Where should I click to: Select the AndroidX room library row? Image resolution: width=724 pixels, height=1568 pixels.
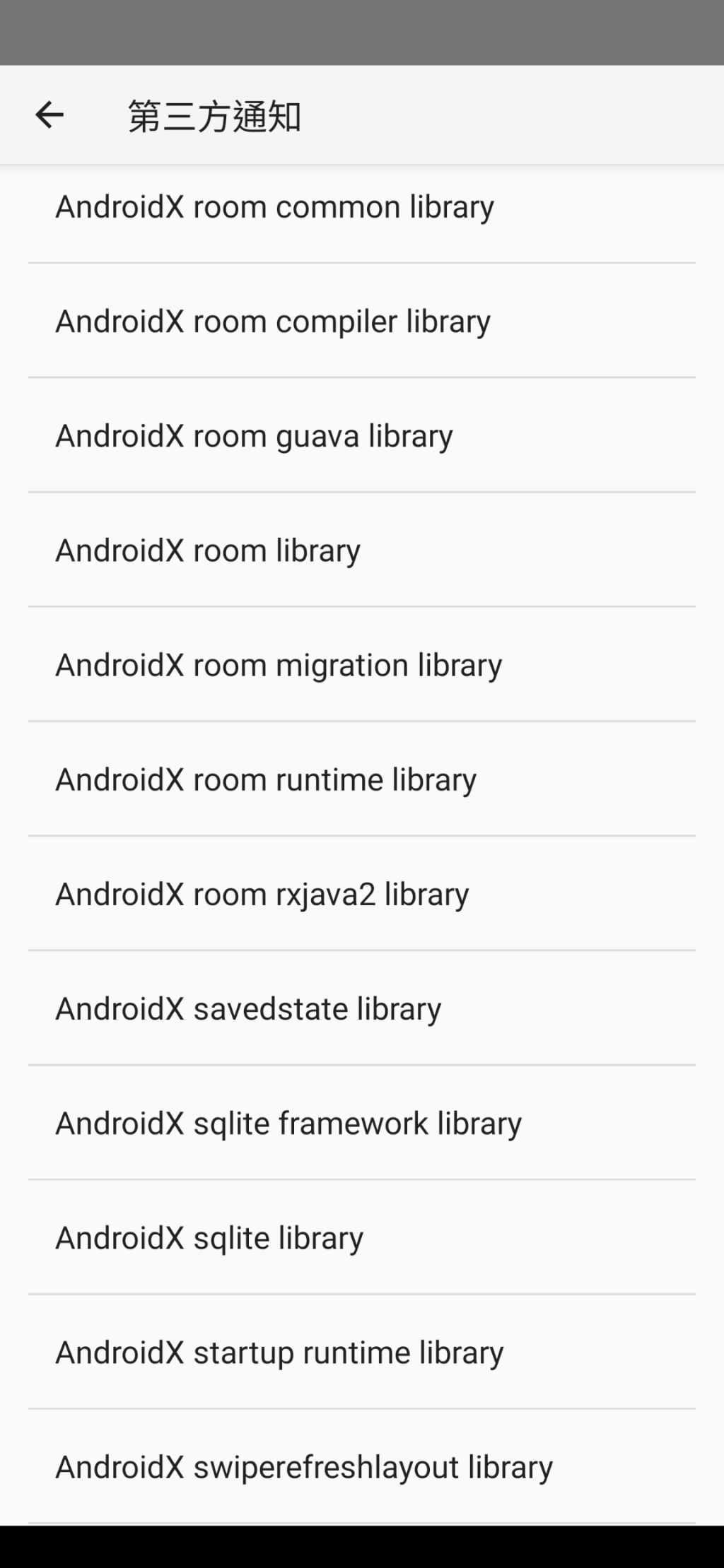(x=208, y=551)
